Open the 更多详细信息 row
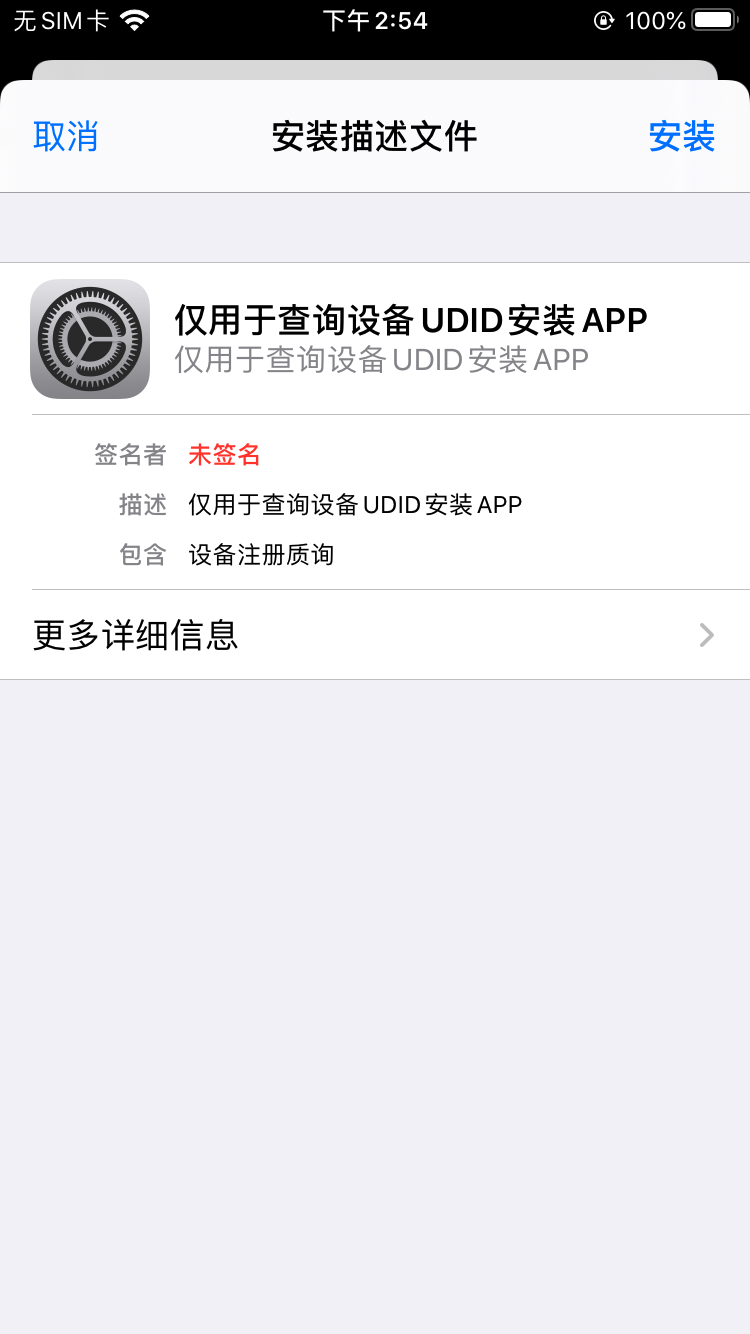750x1334 pixels. tap(375, 635)
